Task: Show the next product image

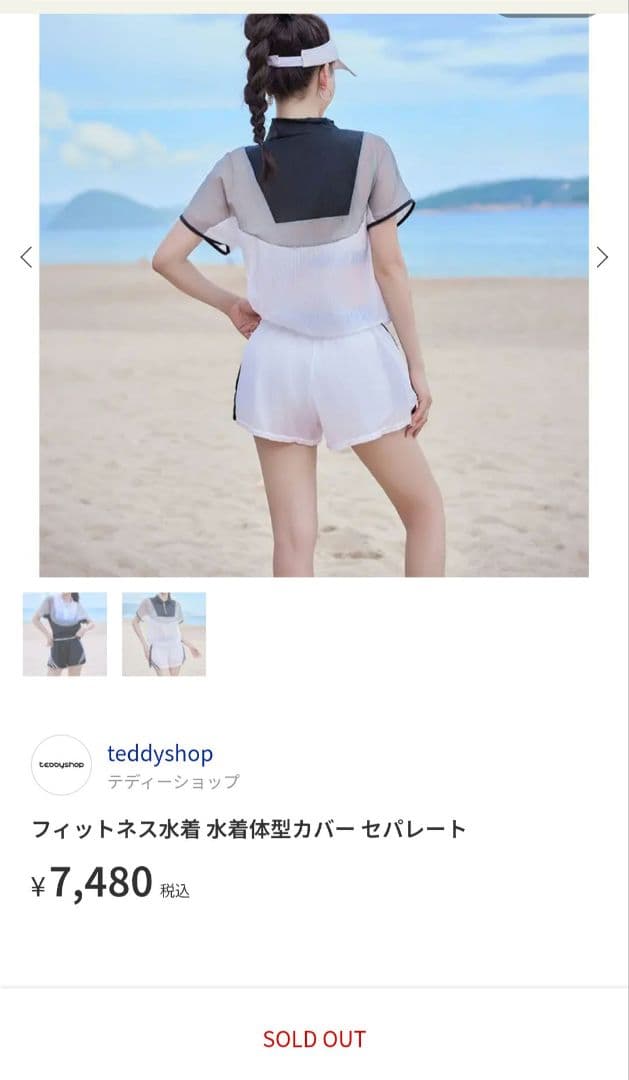Action: click(602, 257)
